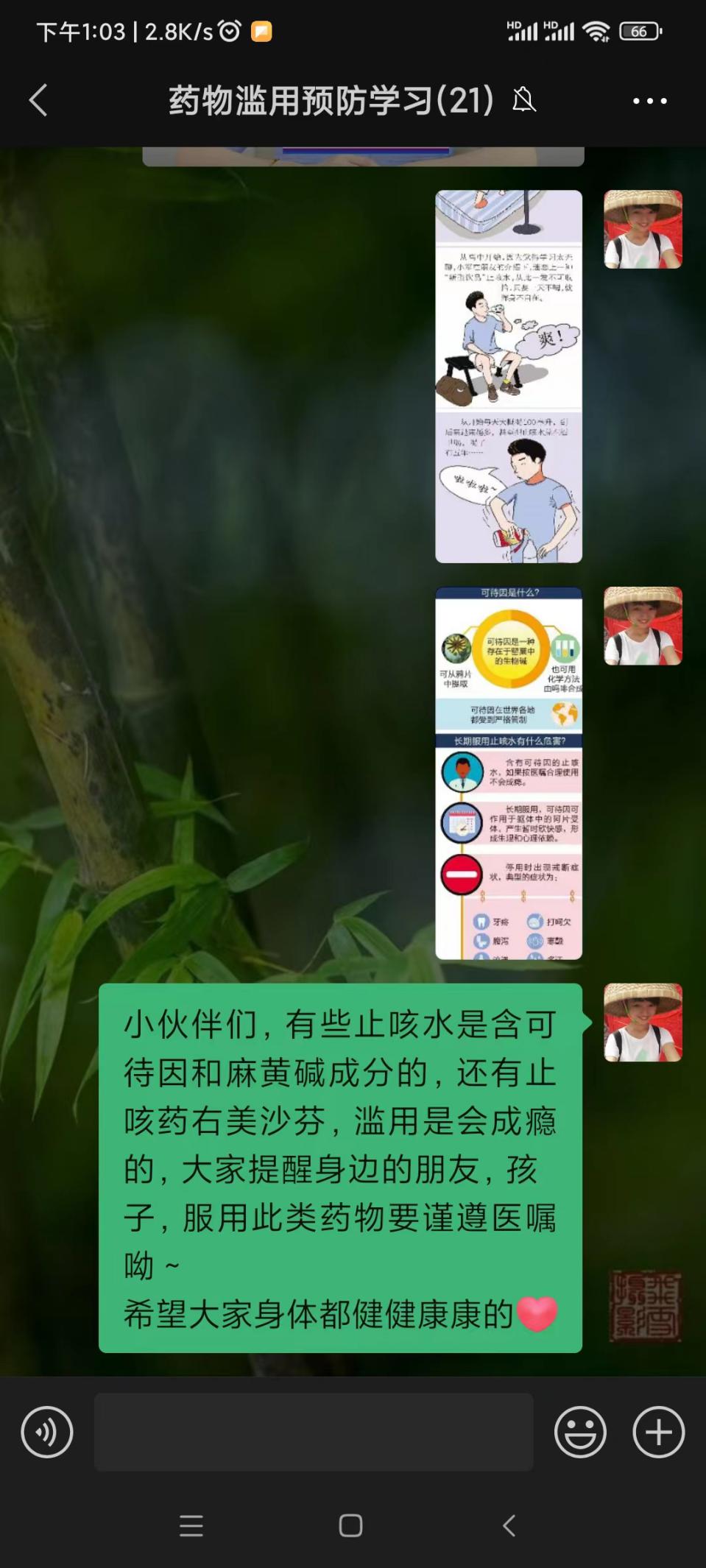Open the emoji picker
Screen dimensions: 706x1568
[580, 1432]
